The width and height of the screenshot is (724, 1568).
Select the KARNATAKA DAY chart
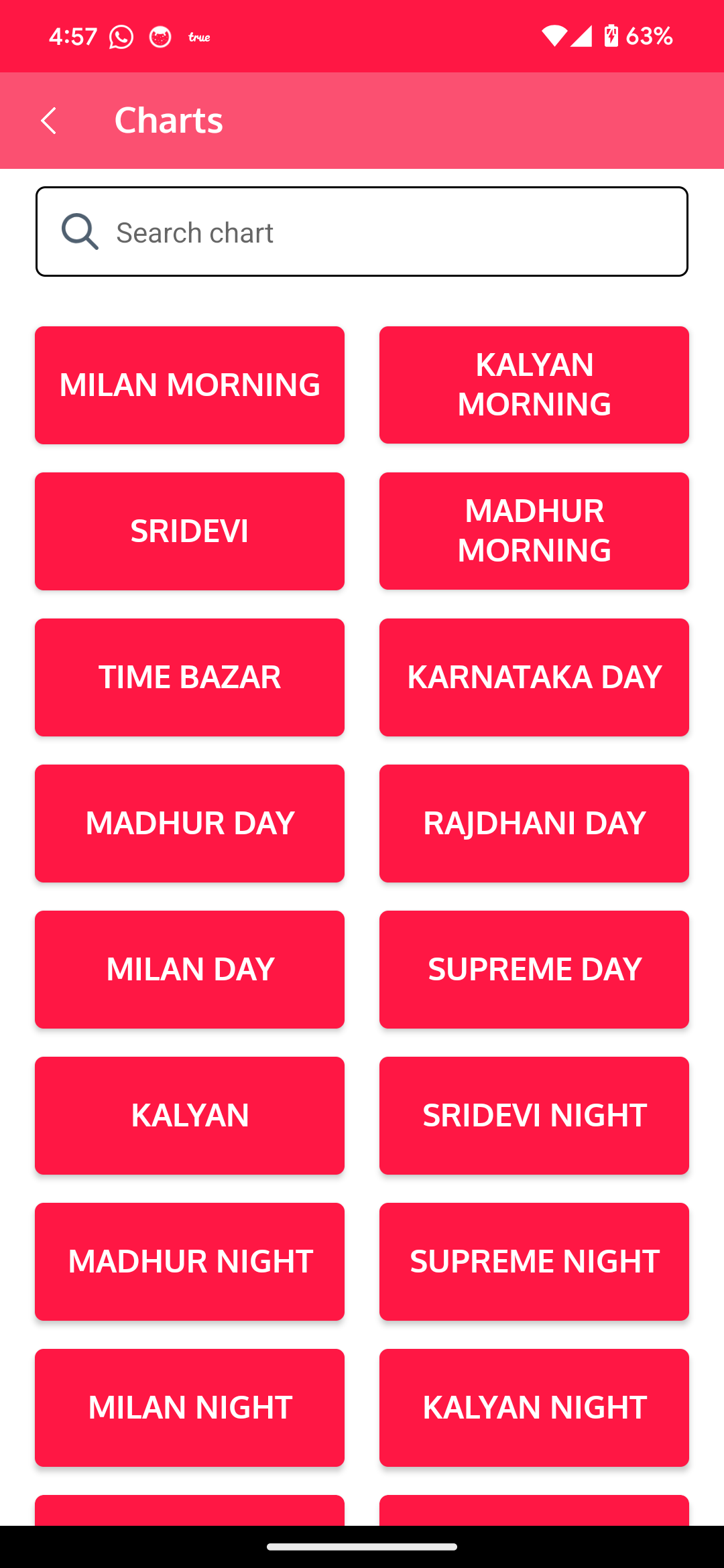pyautogui.click(x=534, y=677)
